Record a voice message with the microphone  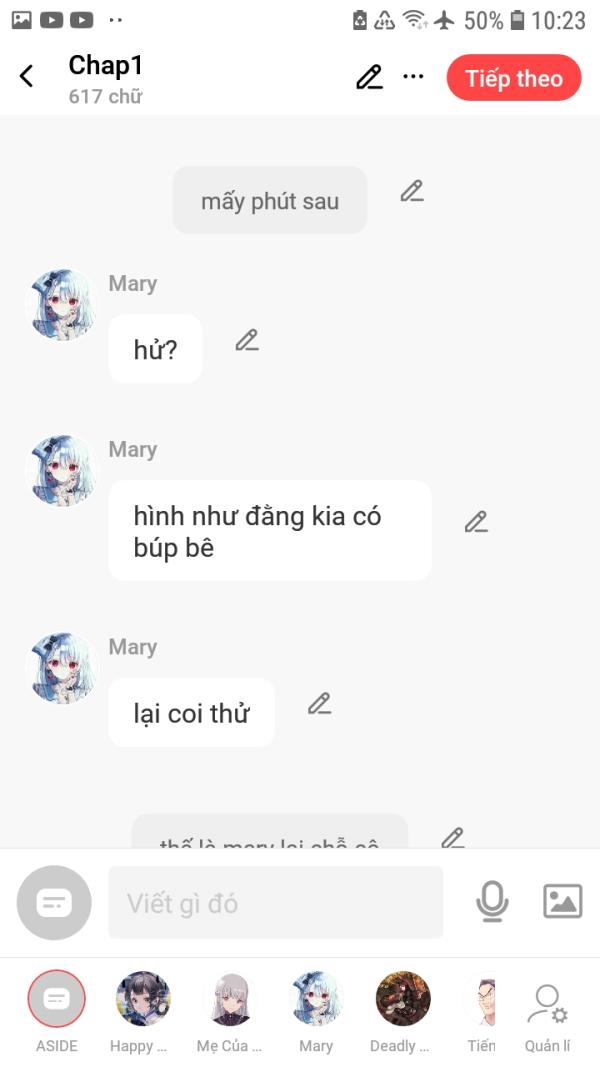pyautogui.click(x=491, y=902)
